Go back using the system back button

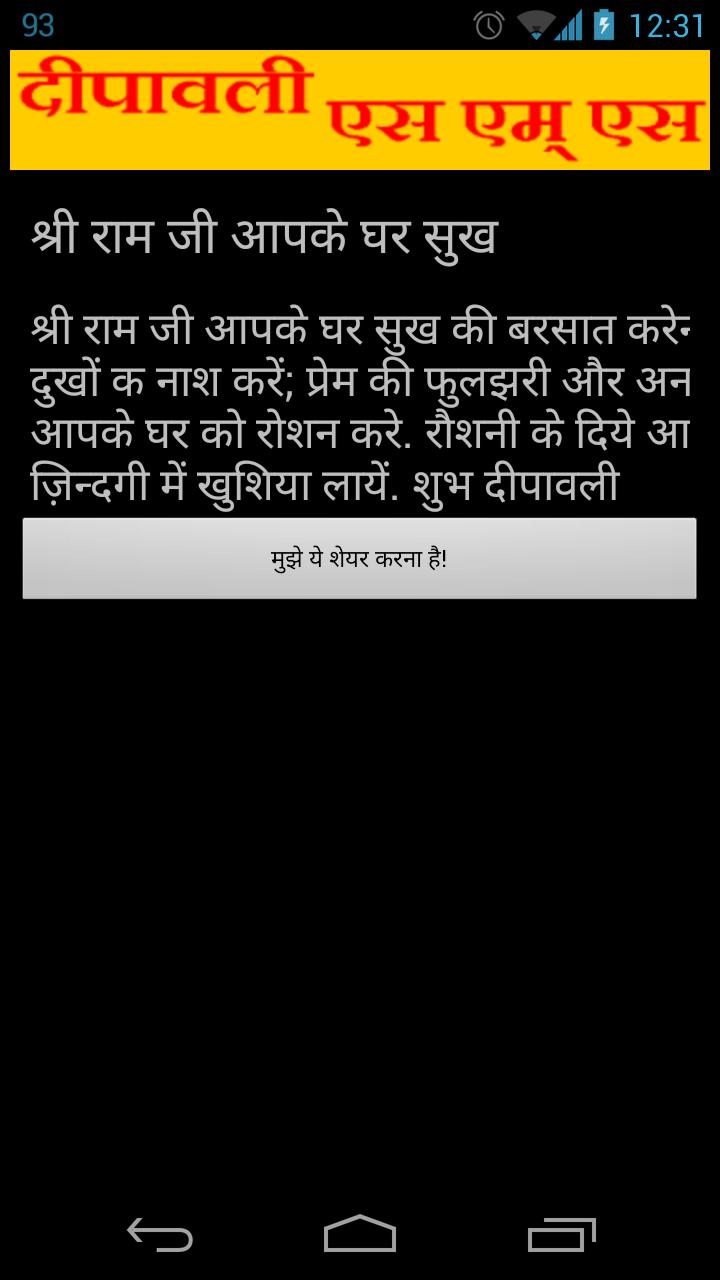(160, 1234)
